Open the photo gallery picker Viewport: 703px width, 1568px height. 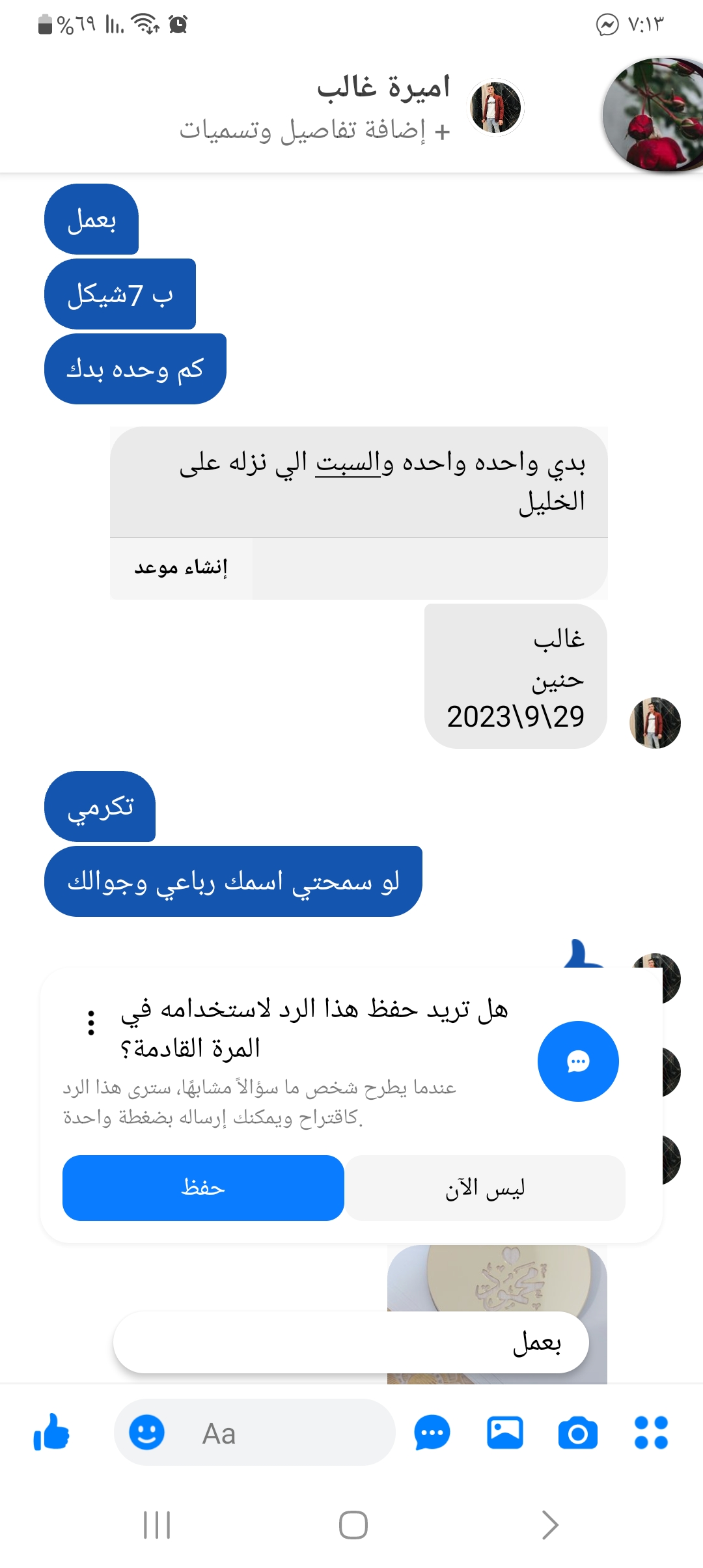pos(505,1433)
